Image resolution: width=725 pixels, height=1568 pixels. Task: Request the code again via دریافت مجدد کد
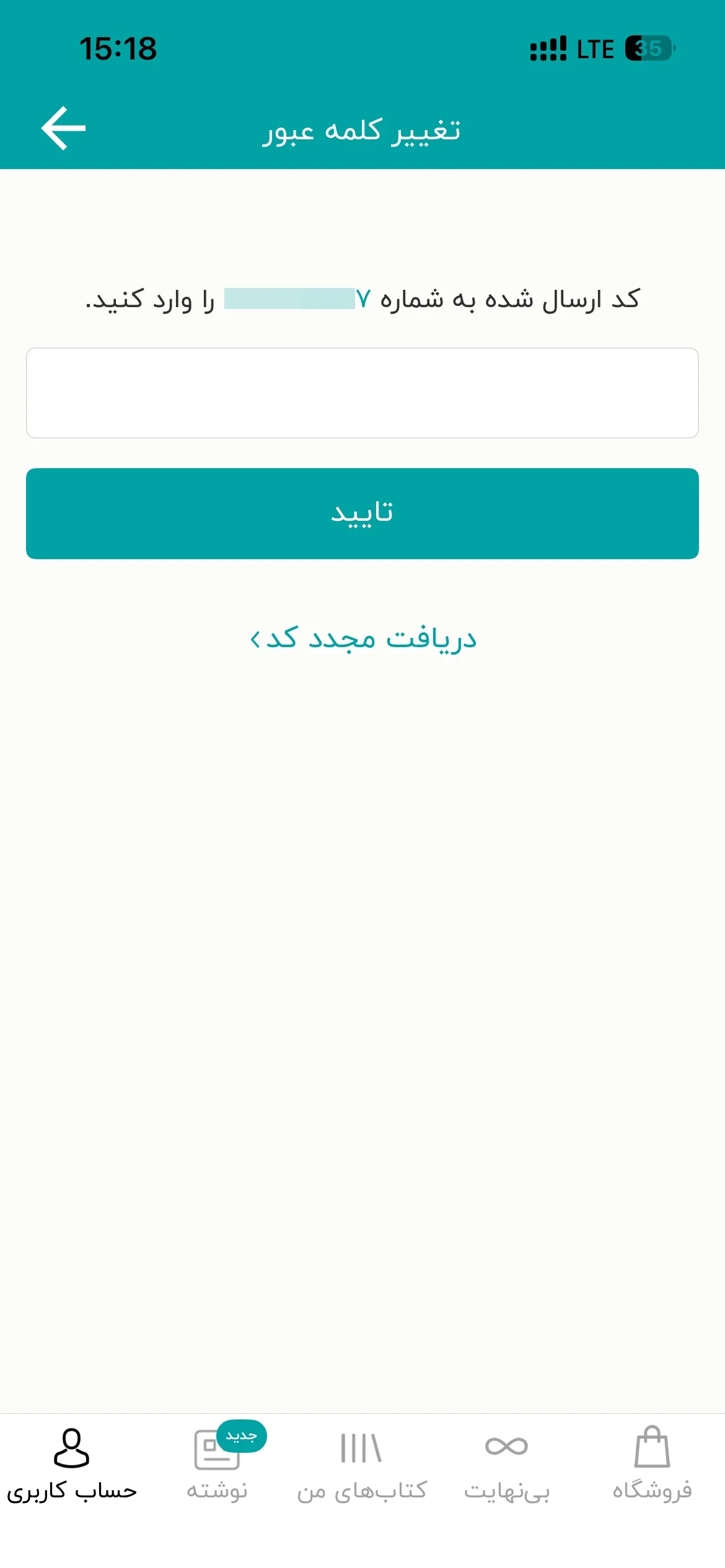(363, 638)
